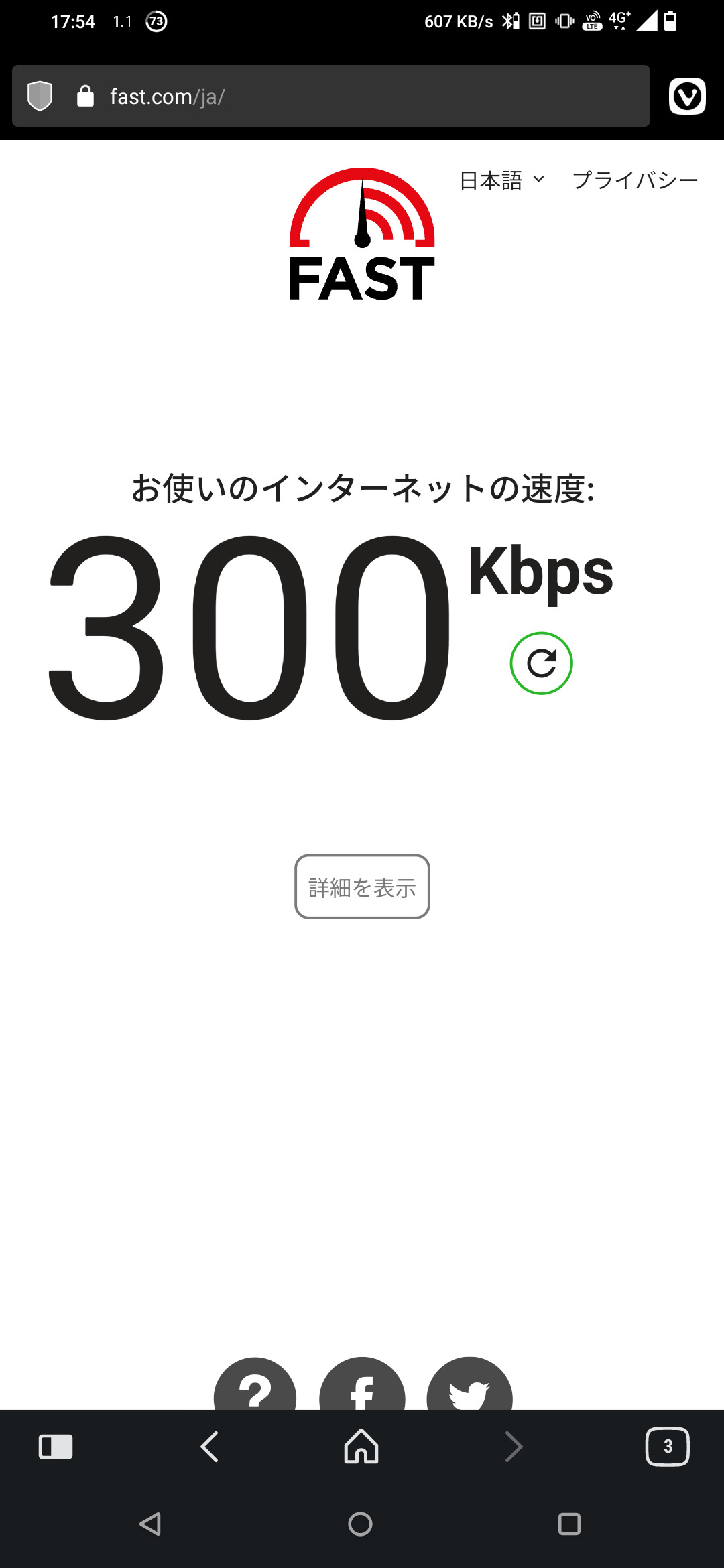This screenshot has width=724, height=1568.
Task: Go back to the previous page
Action: 210,1447
